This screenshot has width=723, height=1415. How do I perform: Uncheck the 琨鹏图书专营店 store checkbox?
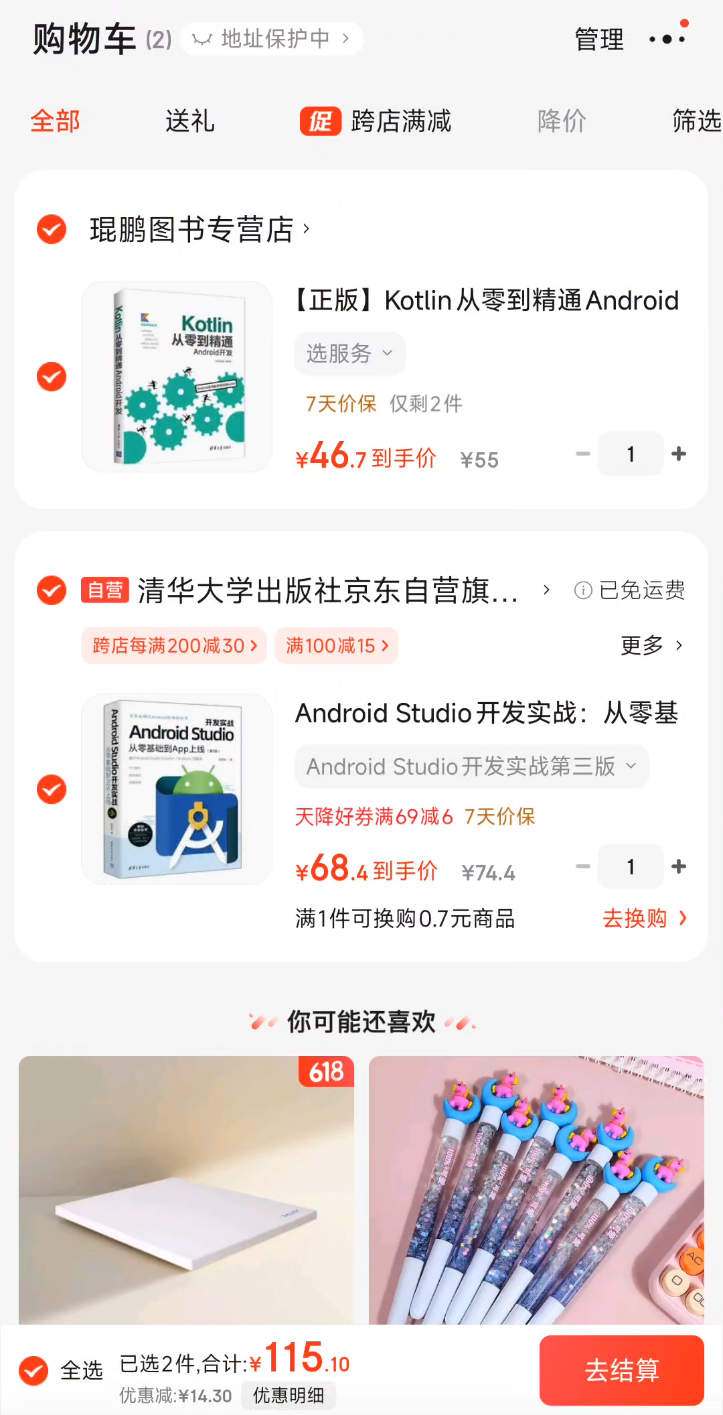[52, 230]
